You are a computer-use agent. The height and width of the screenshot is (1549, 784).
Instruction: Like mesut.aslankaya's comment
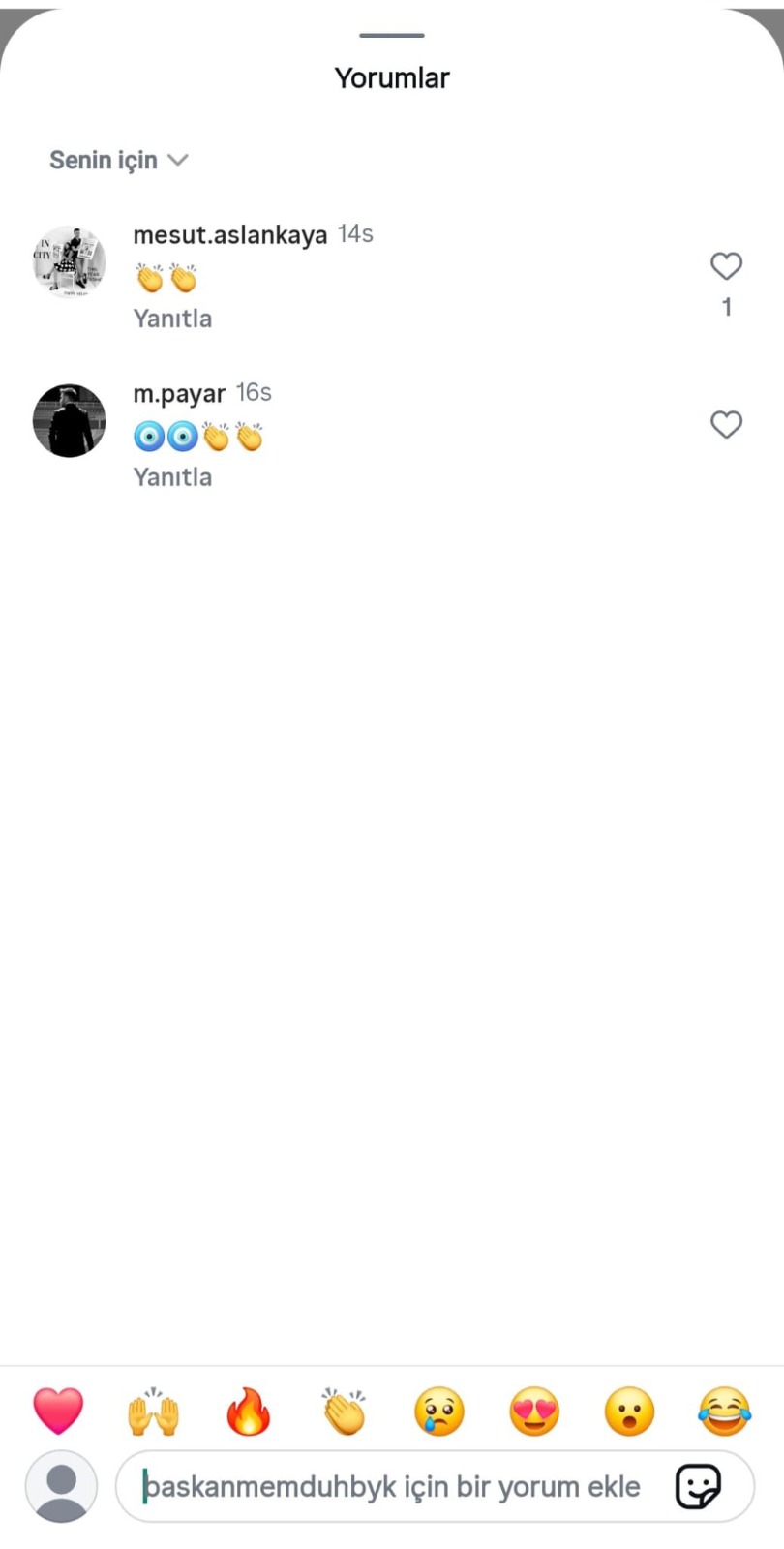pyautogui.click(x=726, y=266)
